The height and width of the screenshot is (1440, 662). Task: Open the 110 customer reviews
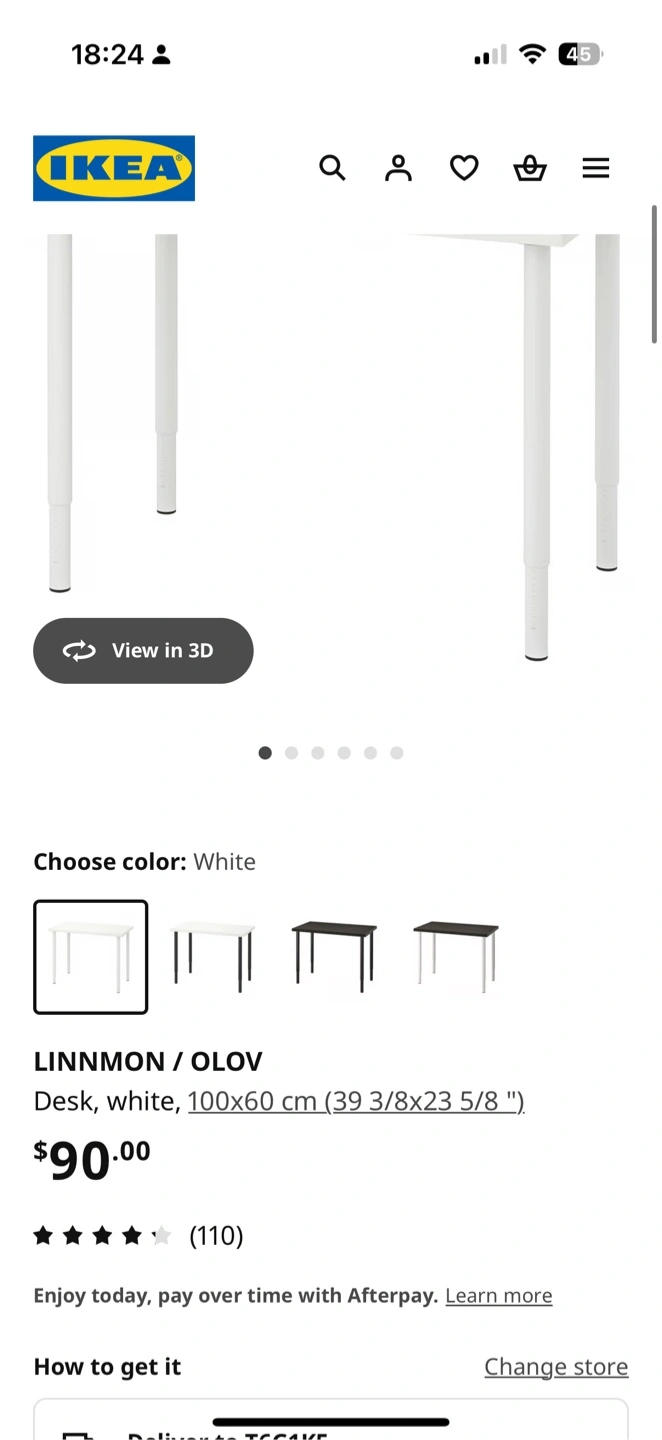click(x=216, y=1236)
